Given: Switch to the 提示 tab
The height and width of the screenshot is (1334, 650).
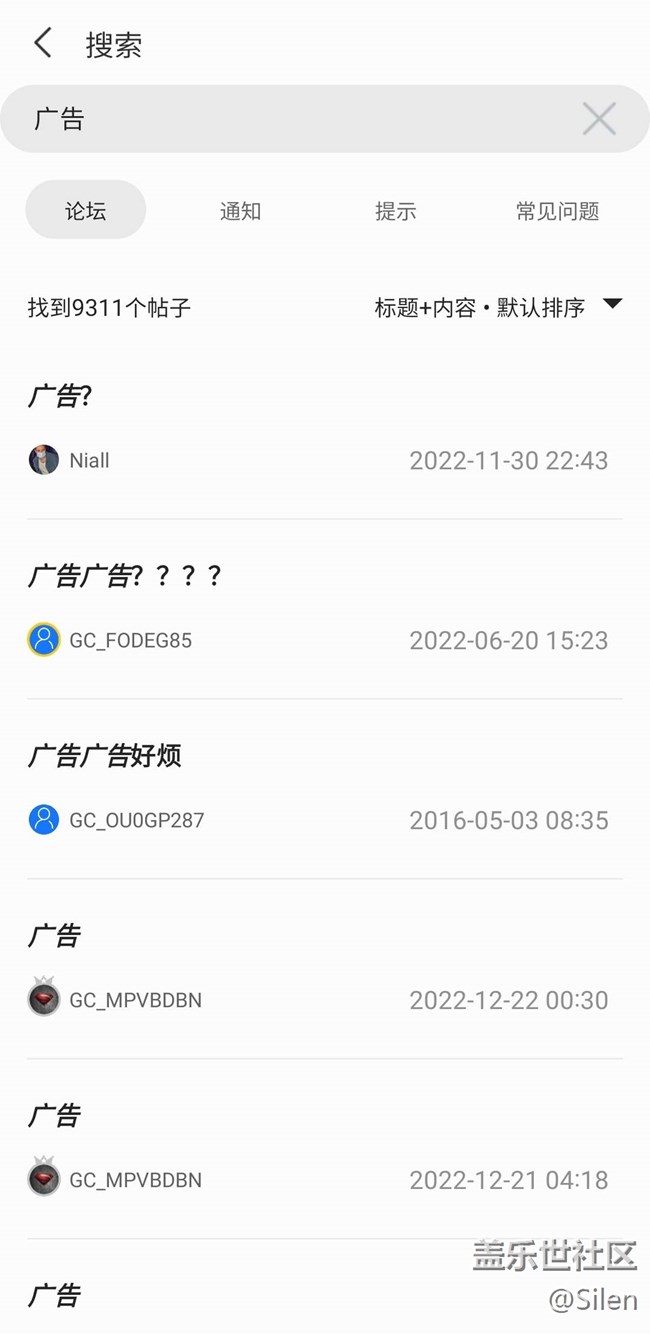Looking at the screenshot, I should (395, 211).
